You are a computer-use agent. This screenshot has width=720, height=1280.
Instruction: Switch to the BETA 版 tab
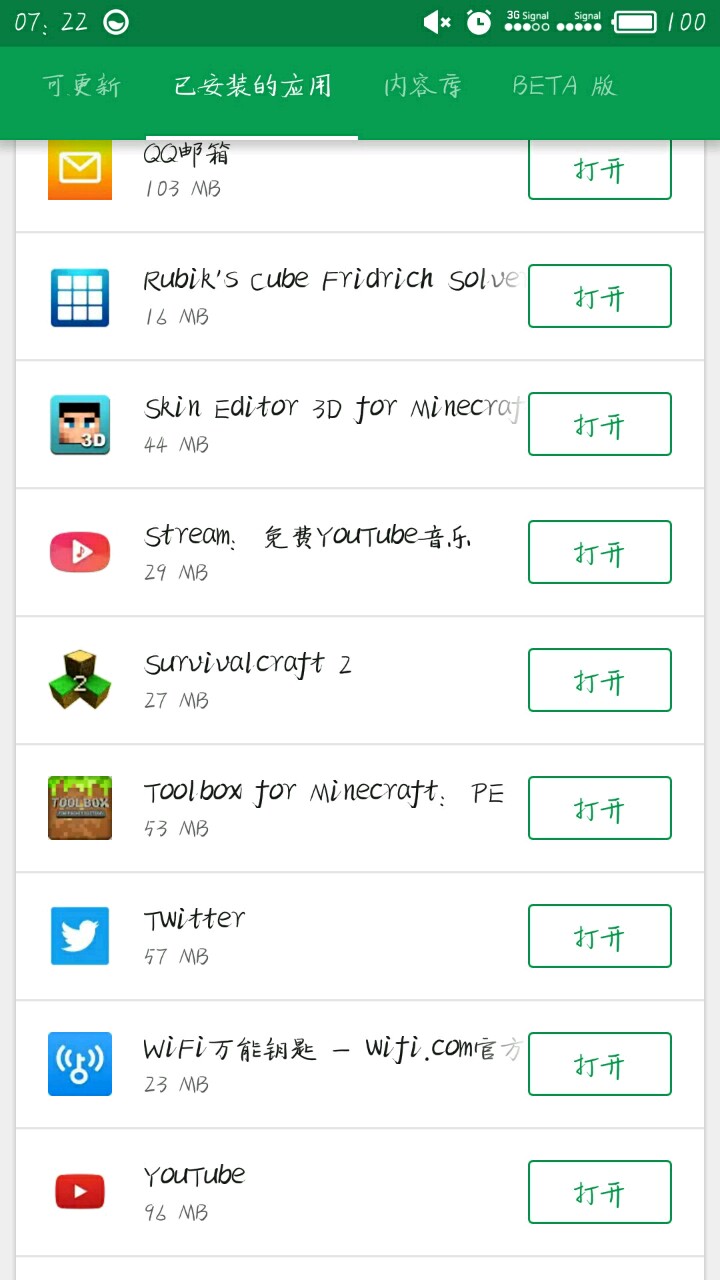click(564, 86)
